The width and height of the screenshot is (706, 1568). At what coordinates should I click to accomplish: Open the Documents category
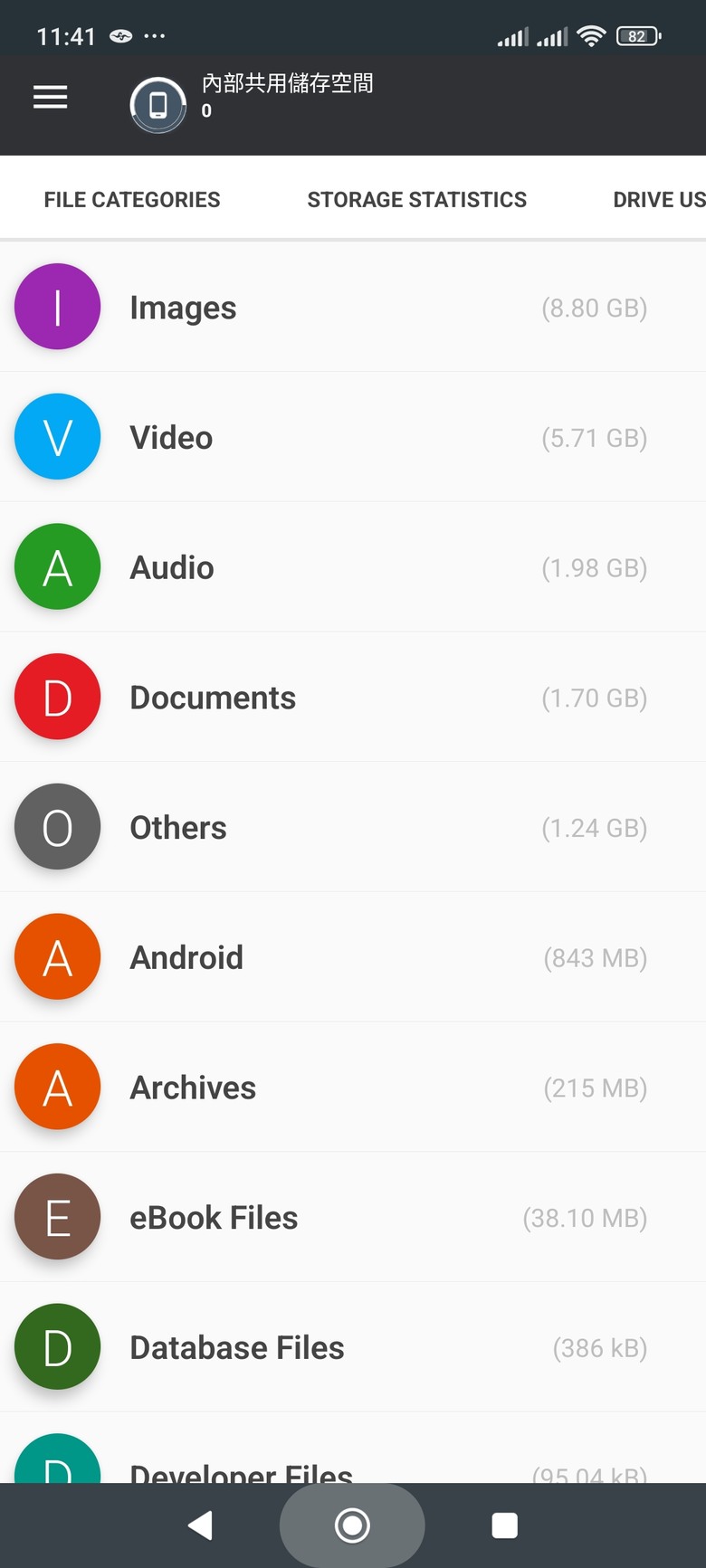[353, 698]
